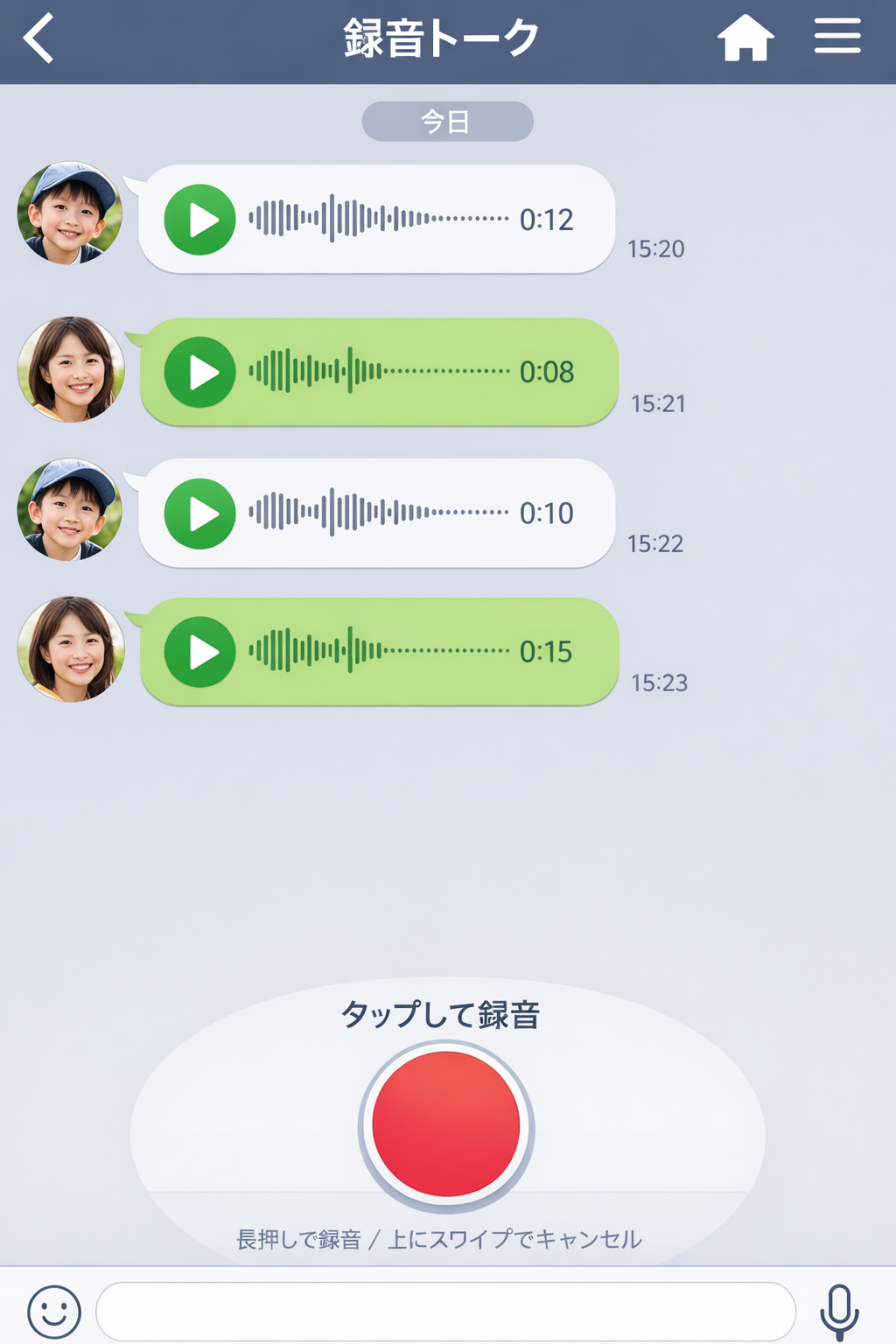
Task: Play the 0:15 voice message from 15:23
Action: [x=200, y=652]
